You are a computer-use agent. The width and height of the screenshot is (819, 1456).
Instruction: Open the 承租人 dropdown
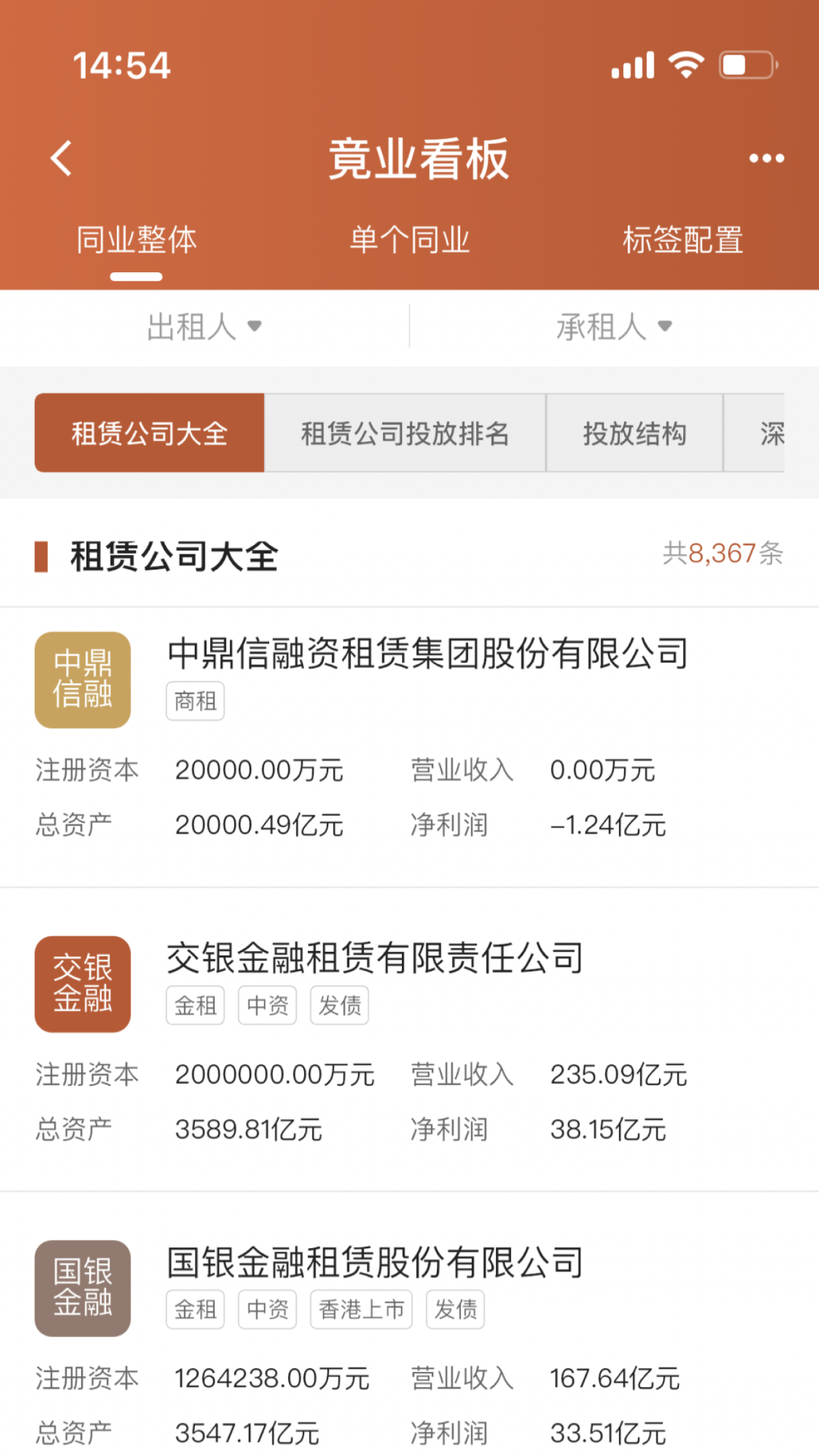tap(614, 327)
